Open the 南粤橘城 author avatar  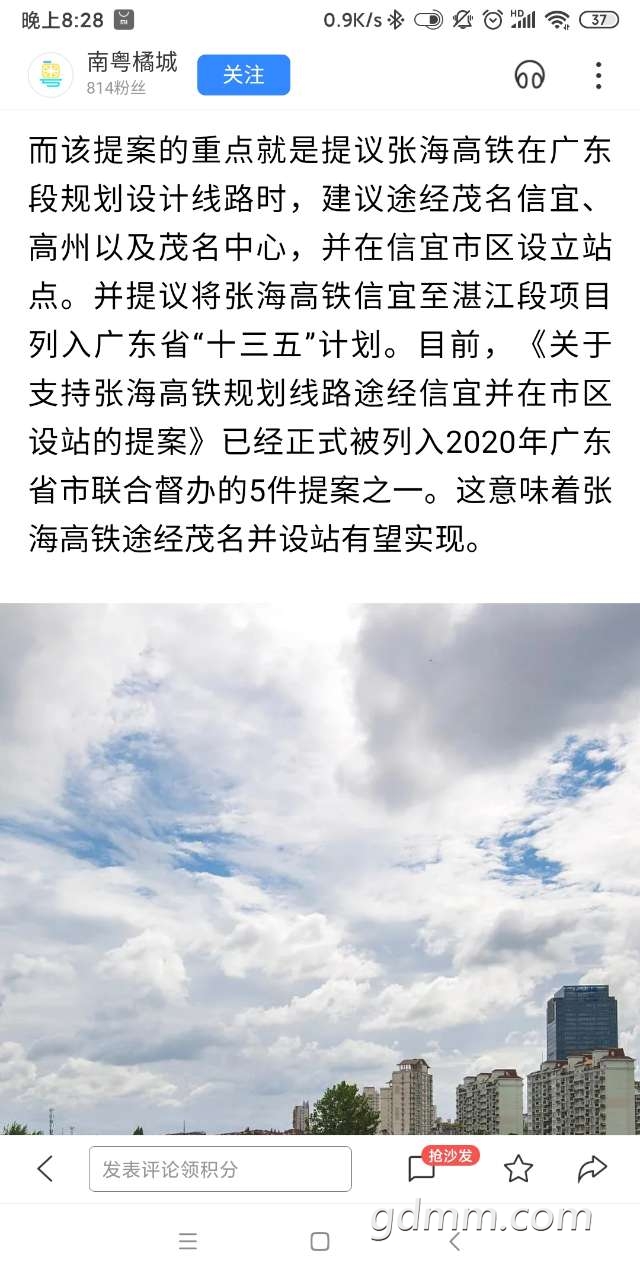(50, 75)
